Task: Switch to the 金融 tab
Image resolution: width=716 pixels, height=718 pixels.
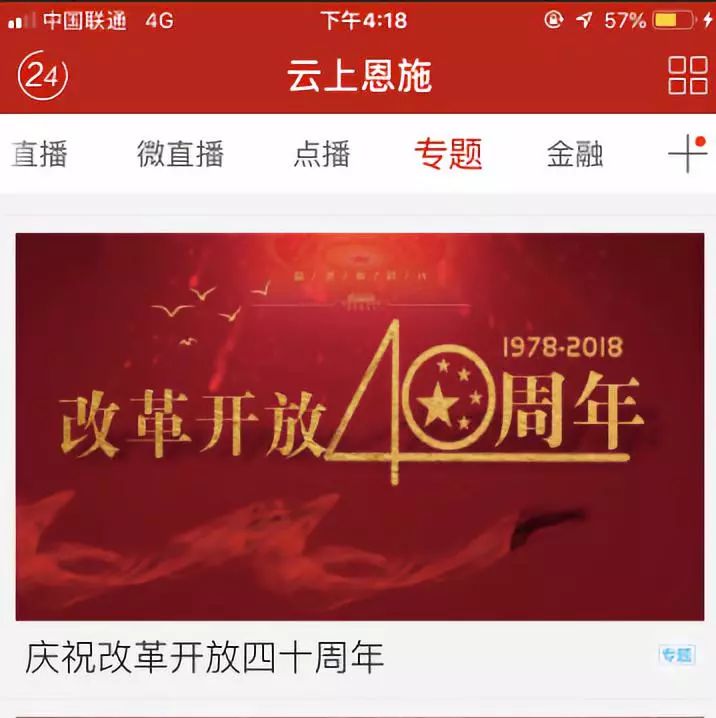Action: (575, 154)
